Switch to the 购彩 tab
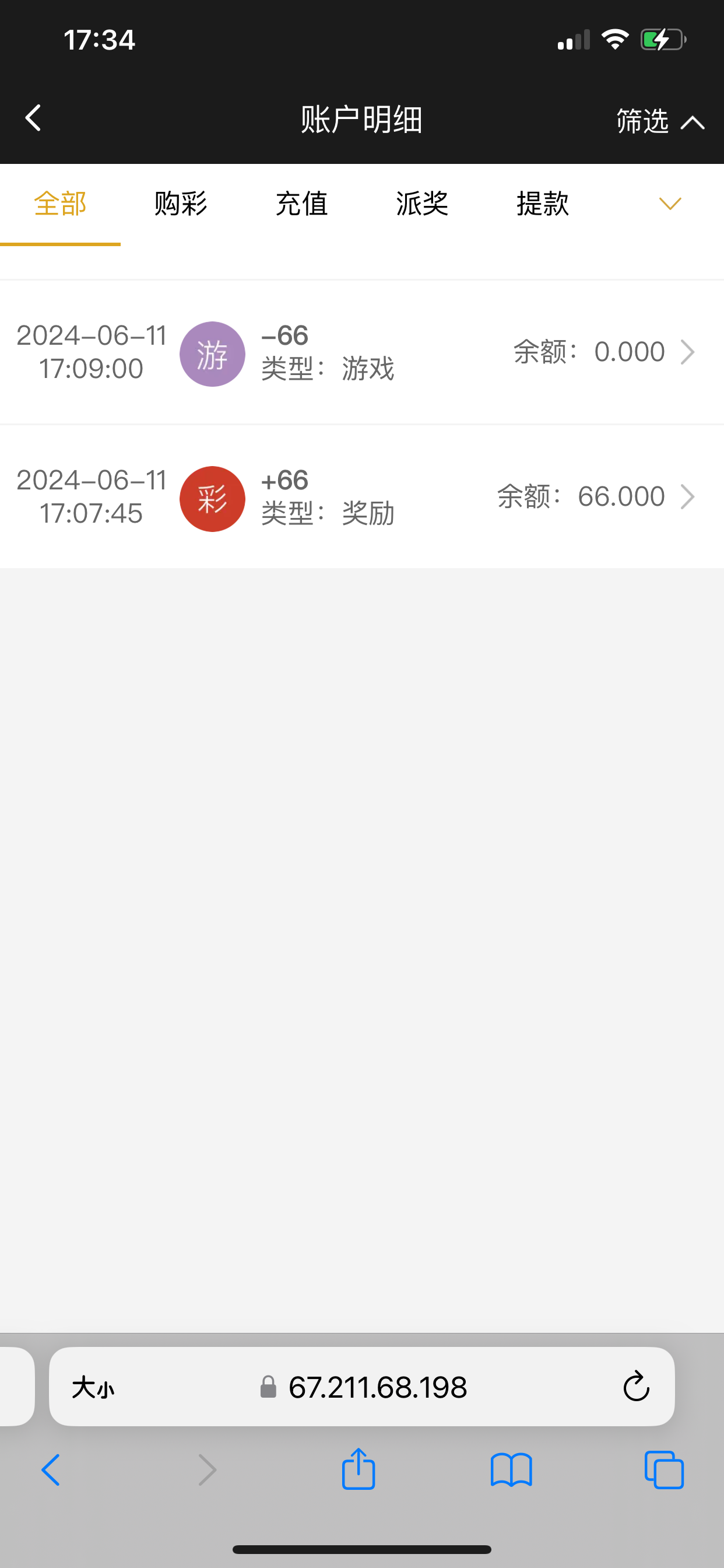This screenshot has height=1568, width=724. pos(181,204)
